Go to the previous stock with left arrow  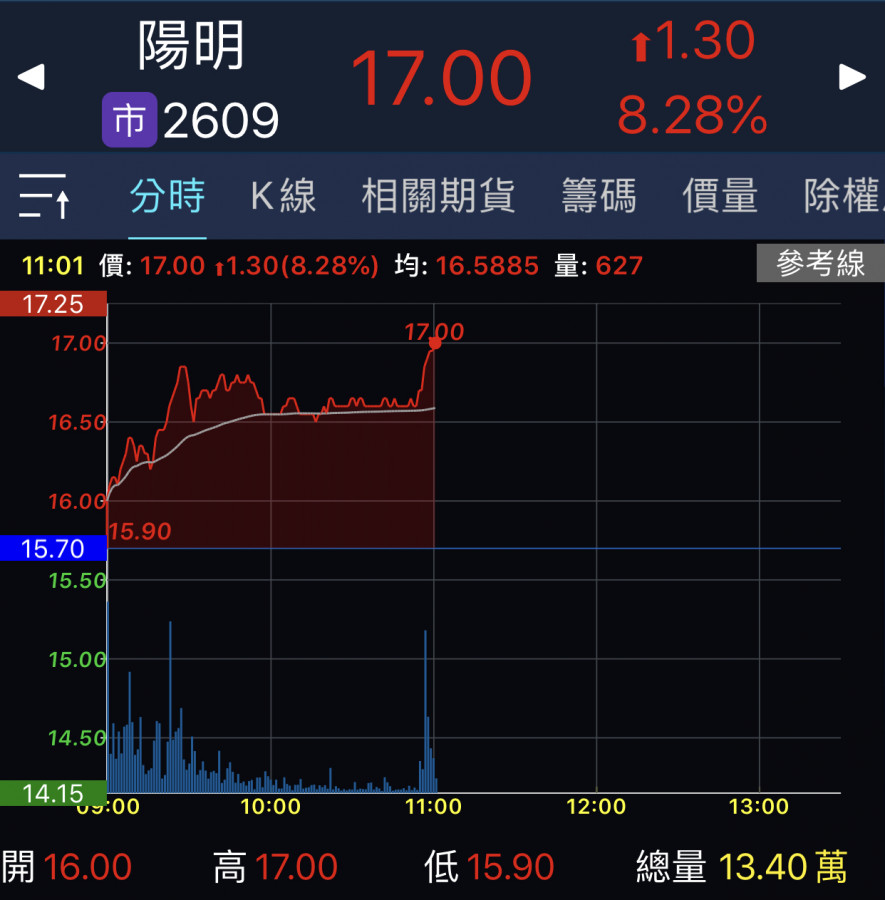pyautogui.click(x=31, y=77)
